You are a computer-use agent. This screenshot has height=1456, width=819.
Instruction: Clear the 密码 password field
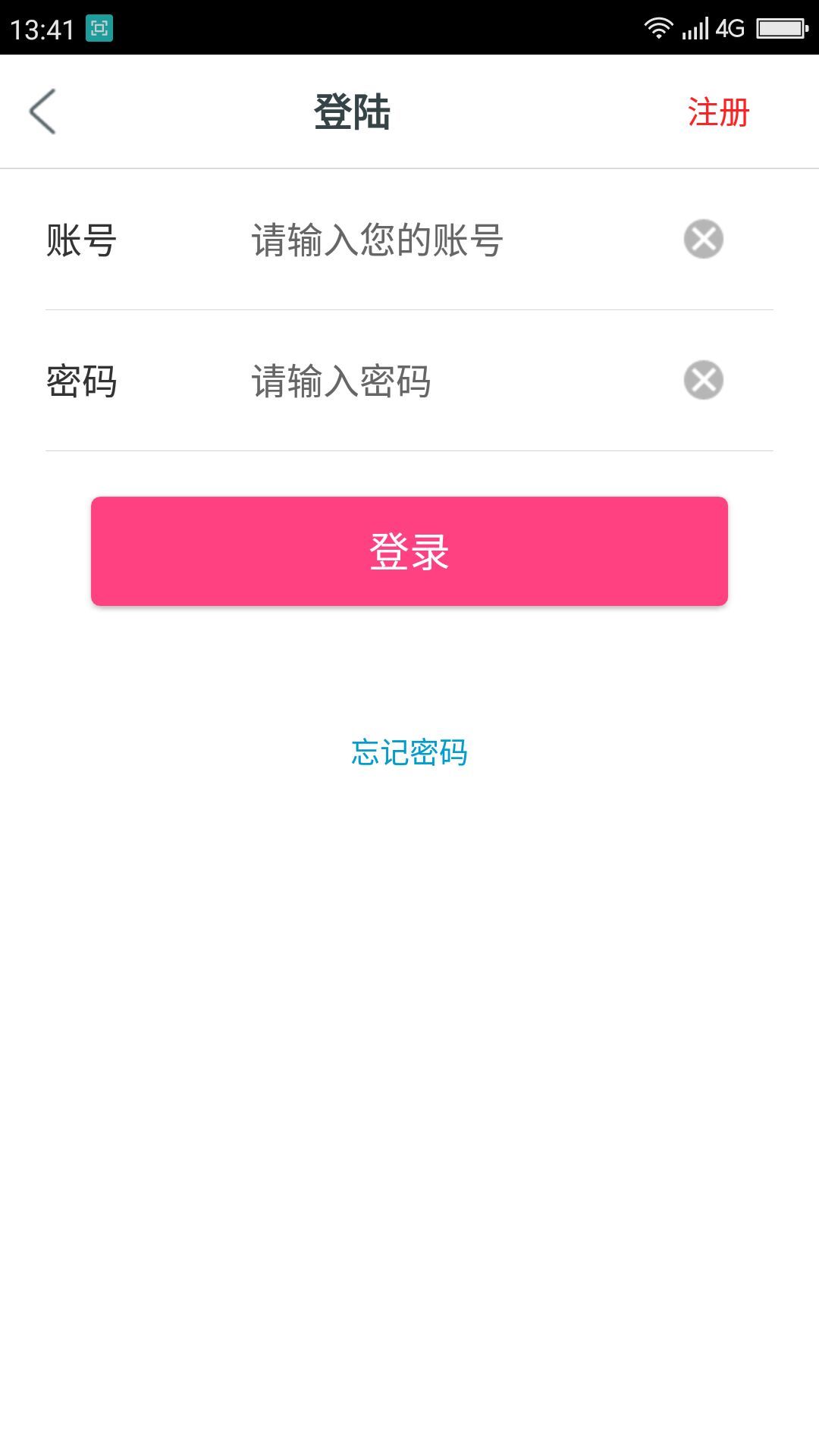704,381
